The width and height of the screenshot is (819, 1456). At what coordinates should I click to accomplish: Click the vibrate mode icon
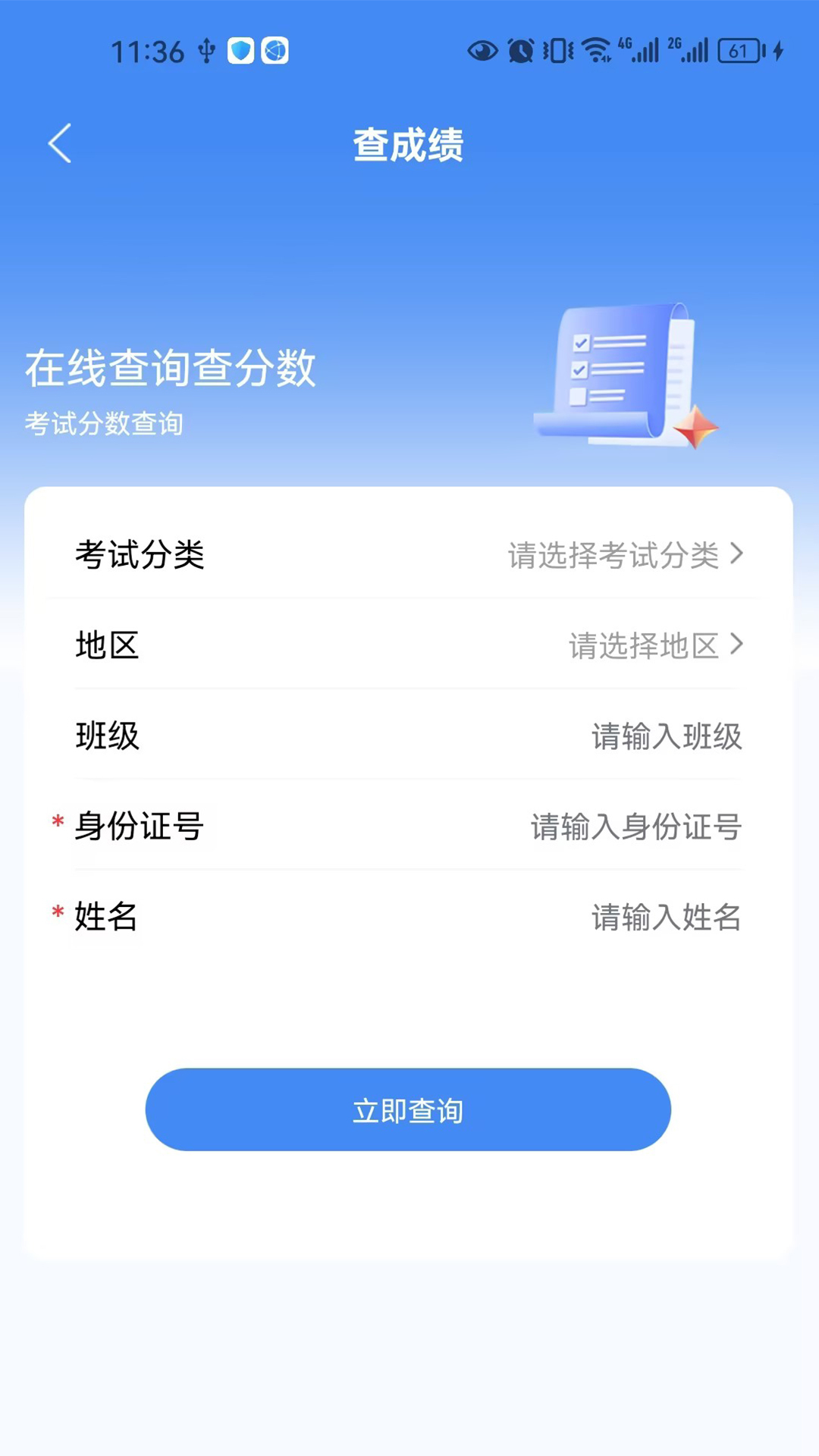pyautogui.click(x=556, y=49)
